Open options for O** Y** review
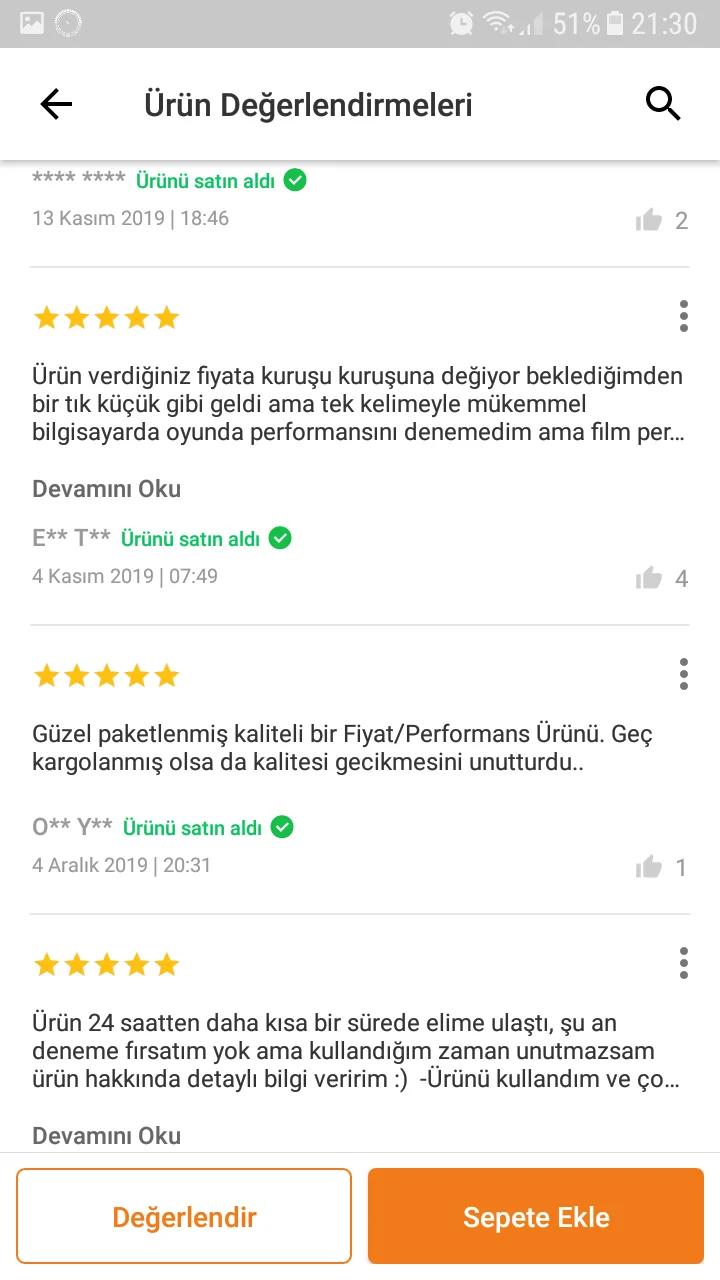 (684, 674)
